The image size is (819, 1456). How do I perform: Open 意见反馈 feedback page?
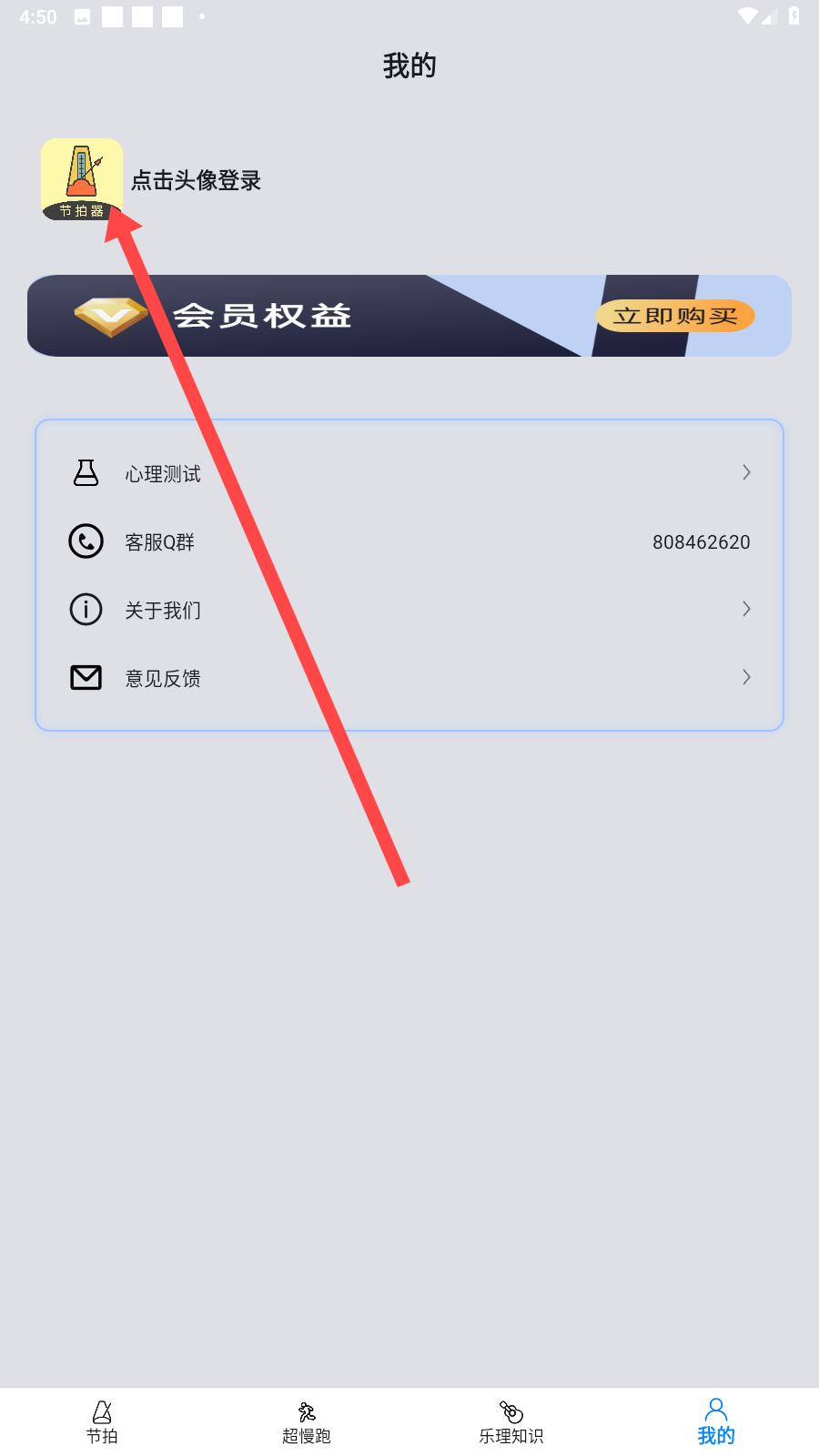click(409, 678)
